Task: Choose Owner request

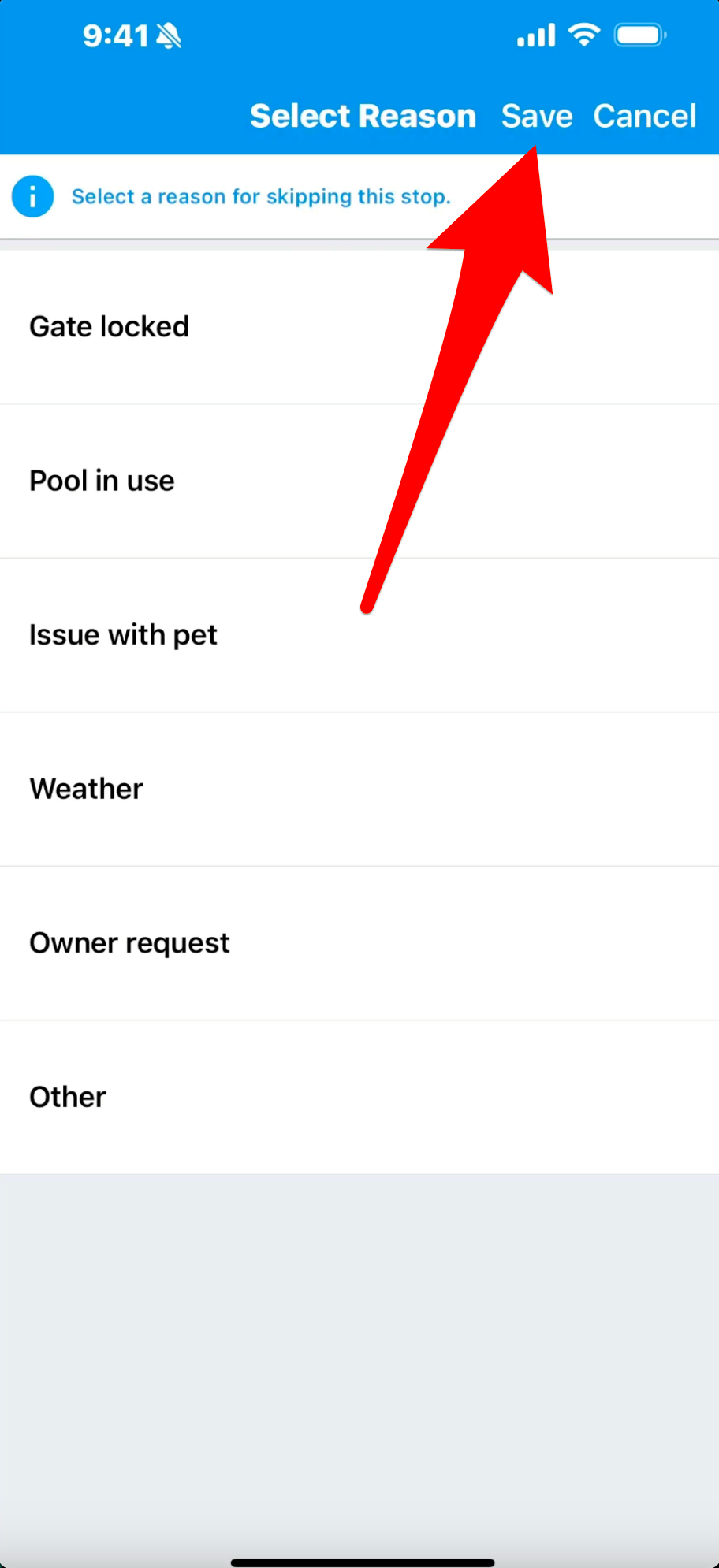Action: tap(359, 943)
